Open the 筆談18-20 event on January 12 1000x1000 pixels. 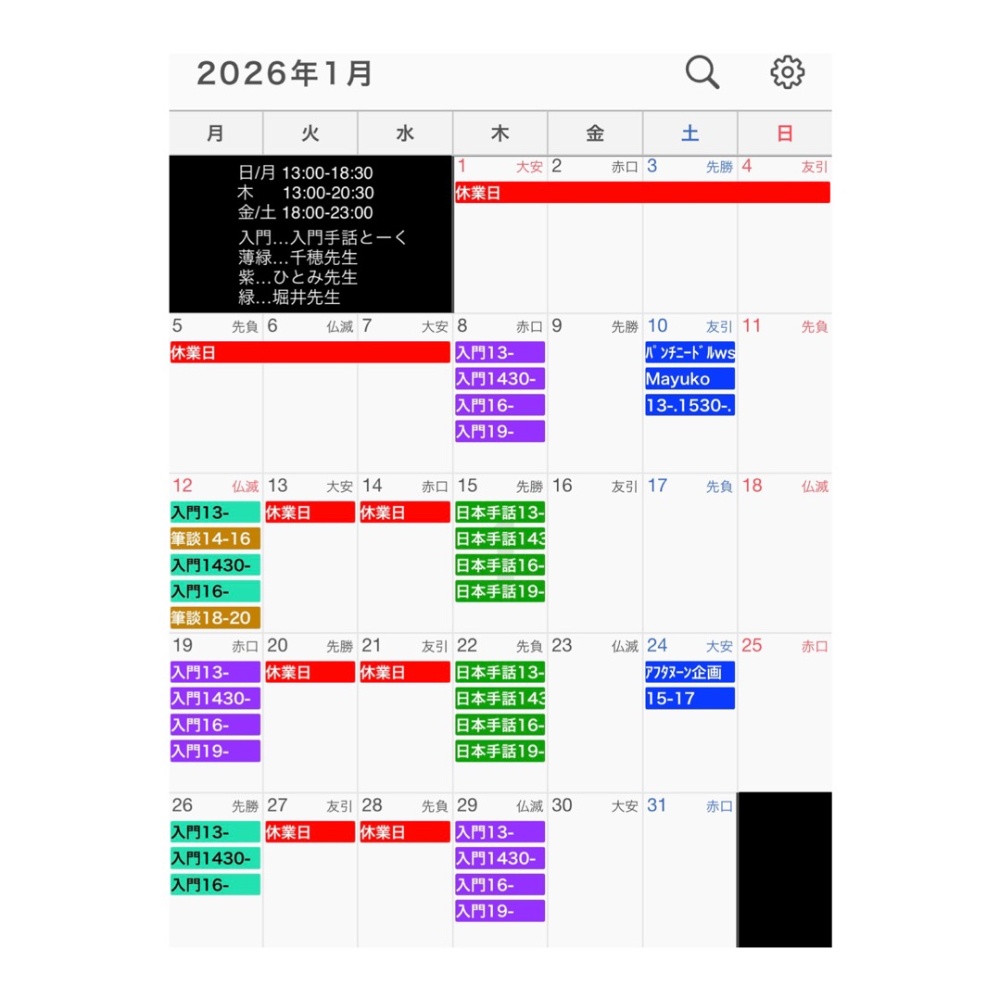pos(215,617)
